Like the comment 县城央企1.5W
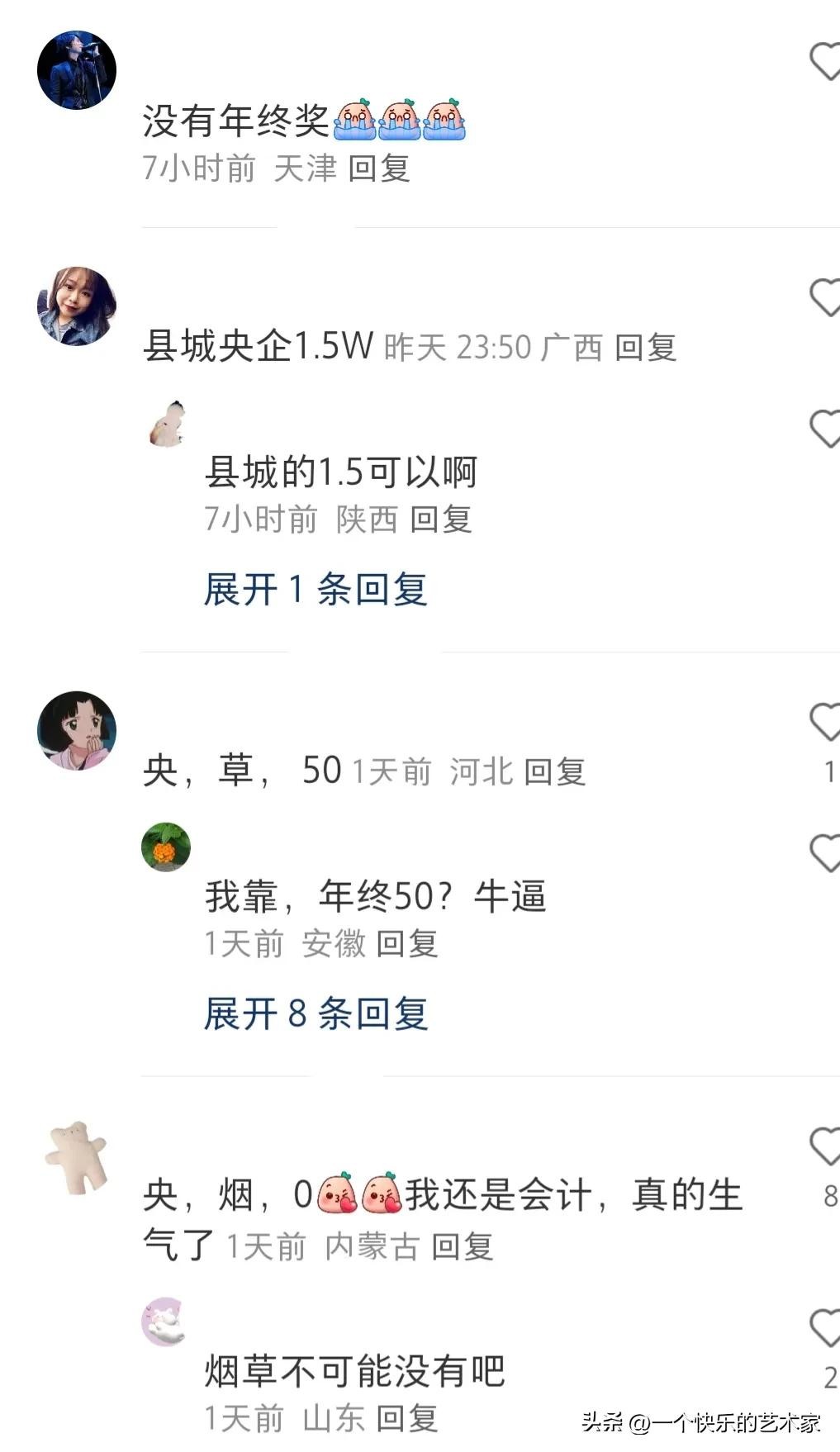 click(824, 297)
